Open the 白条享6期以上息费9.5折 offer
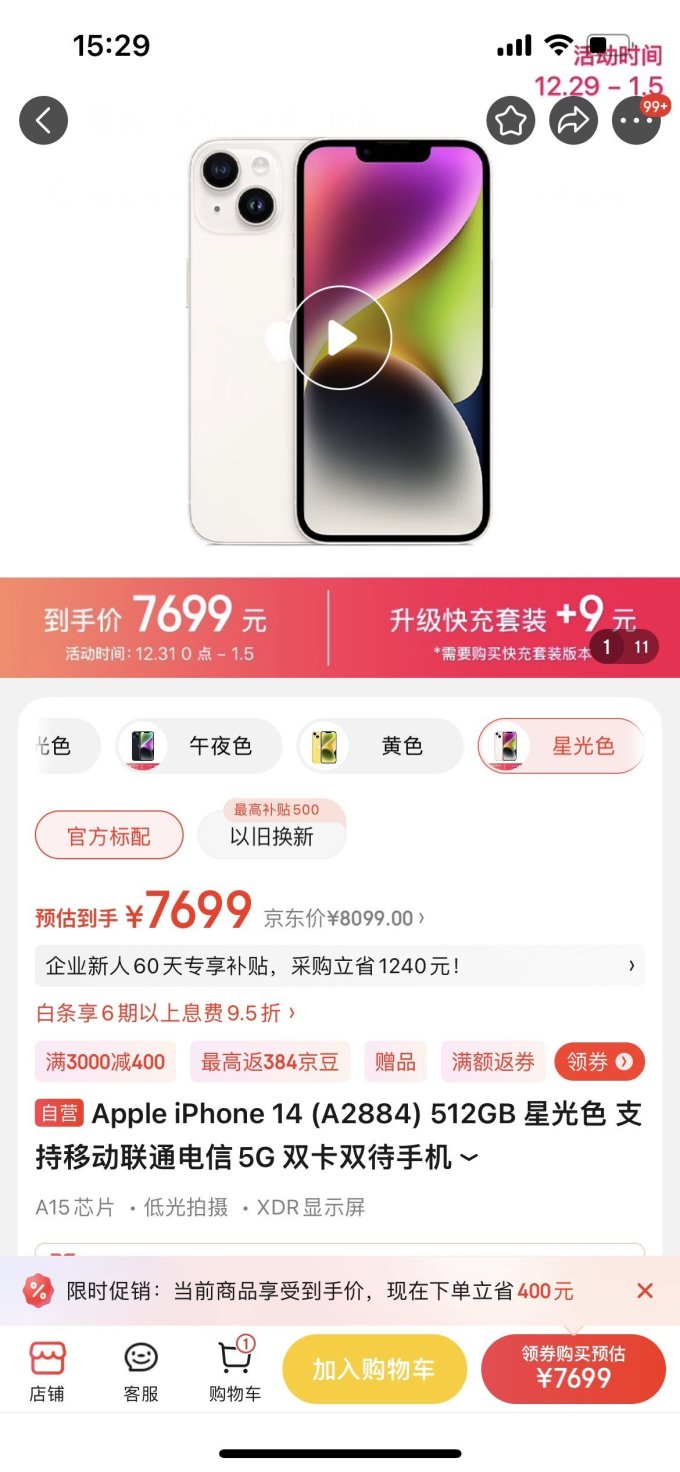The height and width of the screenshot is (1472, 680). (x=165, y=1012)
